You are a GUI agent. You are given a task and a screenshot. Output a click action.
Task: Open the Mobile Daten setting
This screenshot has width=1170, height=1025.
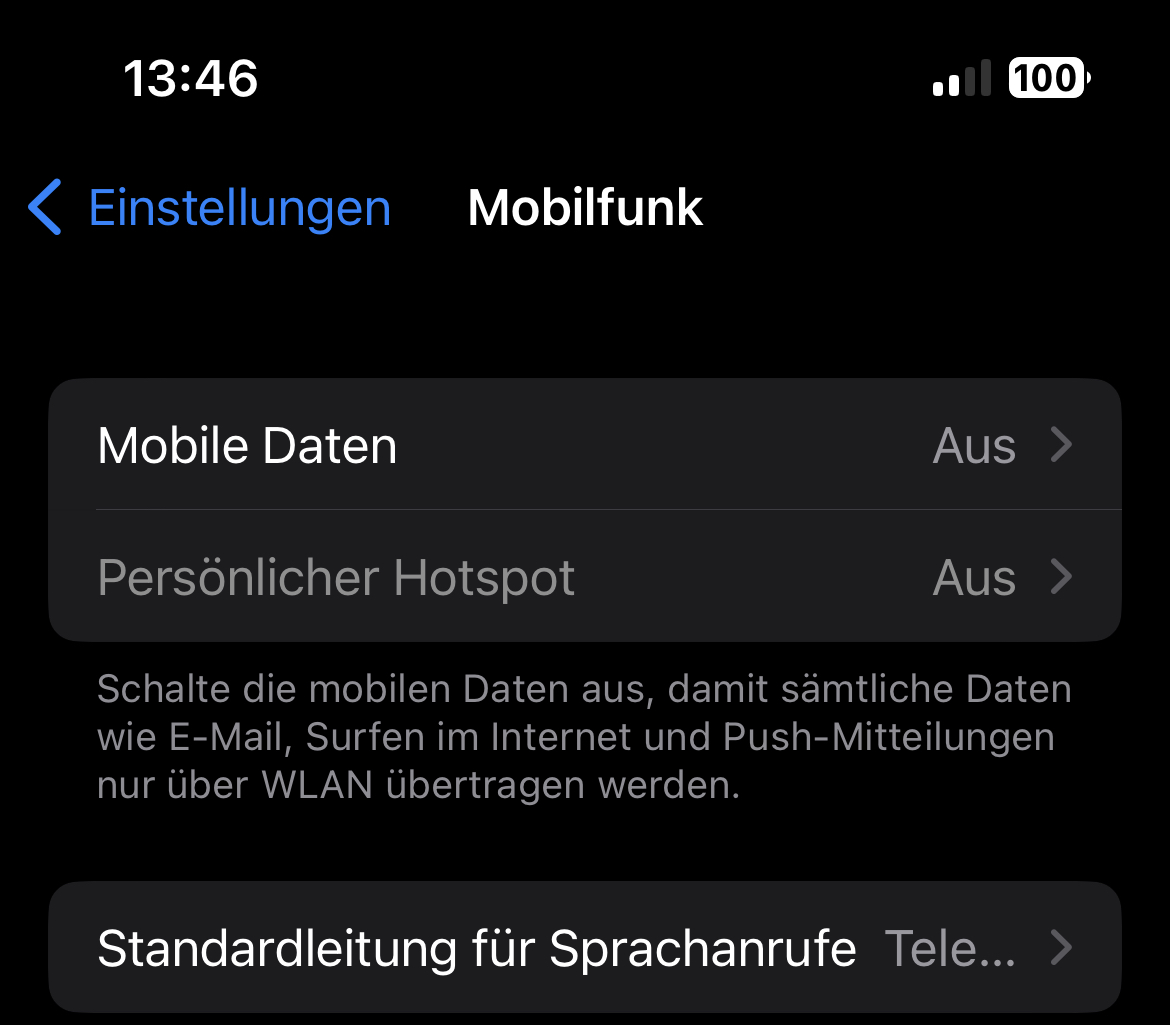[584, 445]
